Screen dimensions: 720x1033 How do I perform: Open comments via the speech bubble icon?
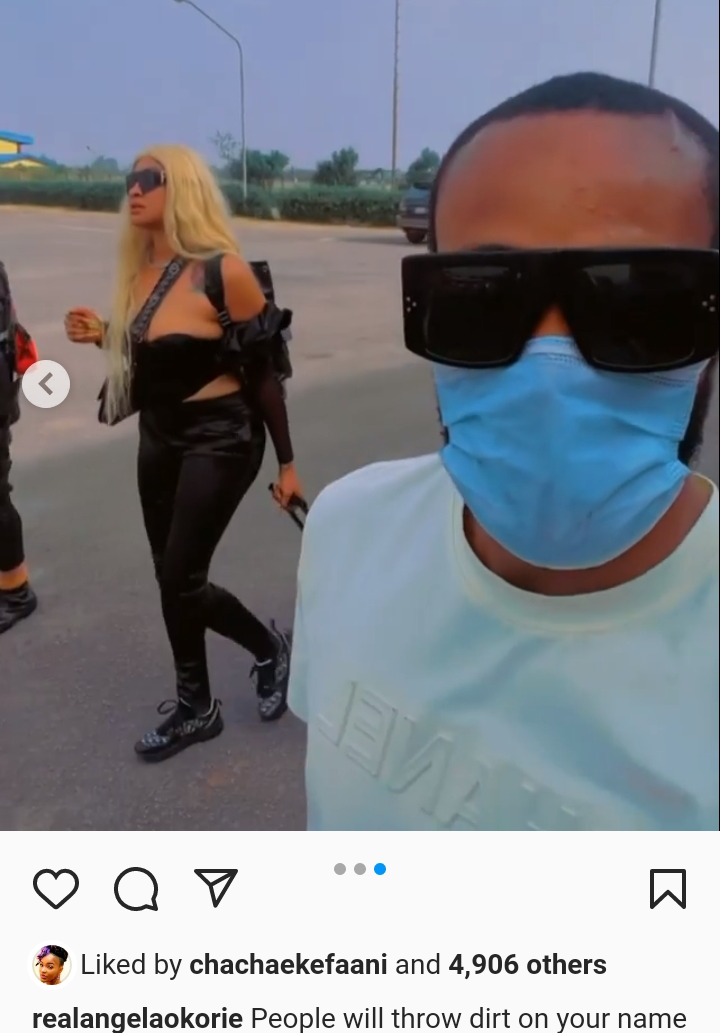(136, 888)
